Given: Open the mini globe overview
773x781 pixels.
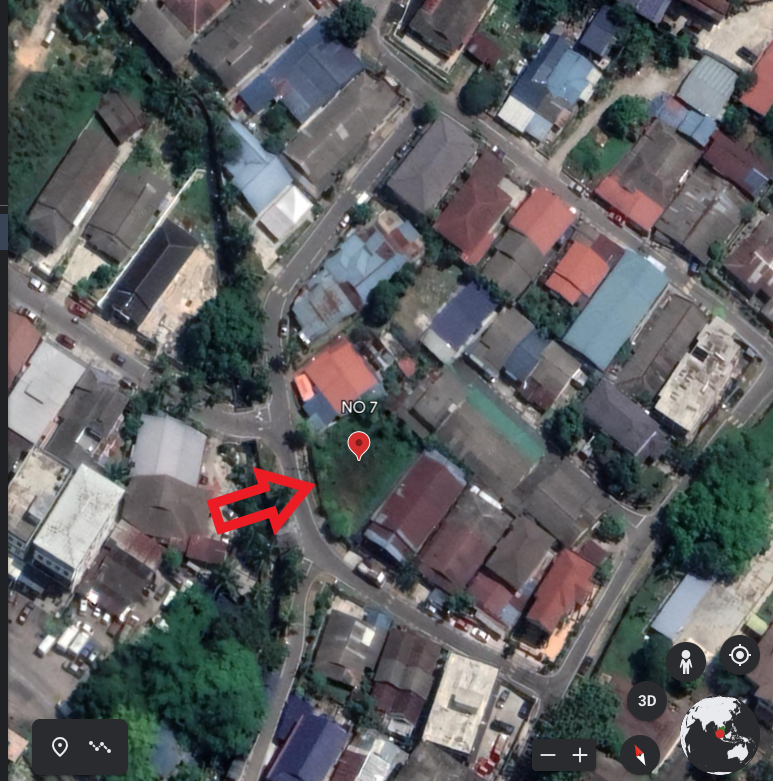Looking at the screenshot, I should (718, 735).
